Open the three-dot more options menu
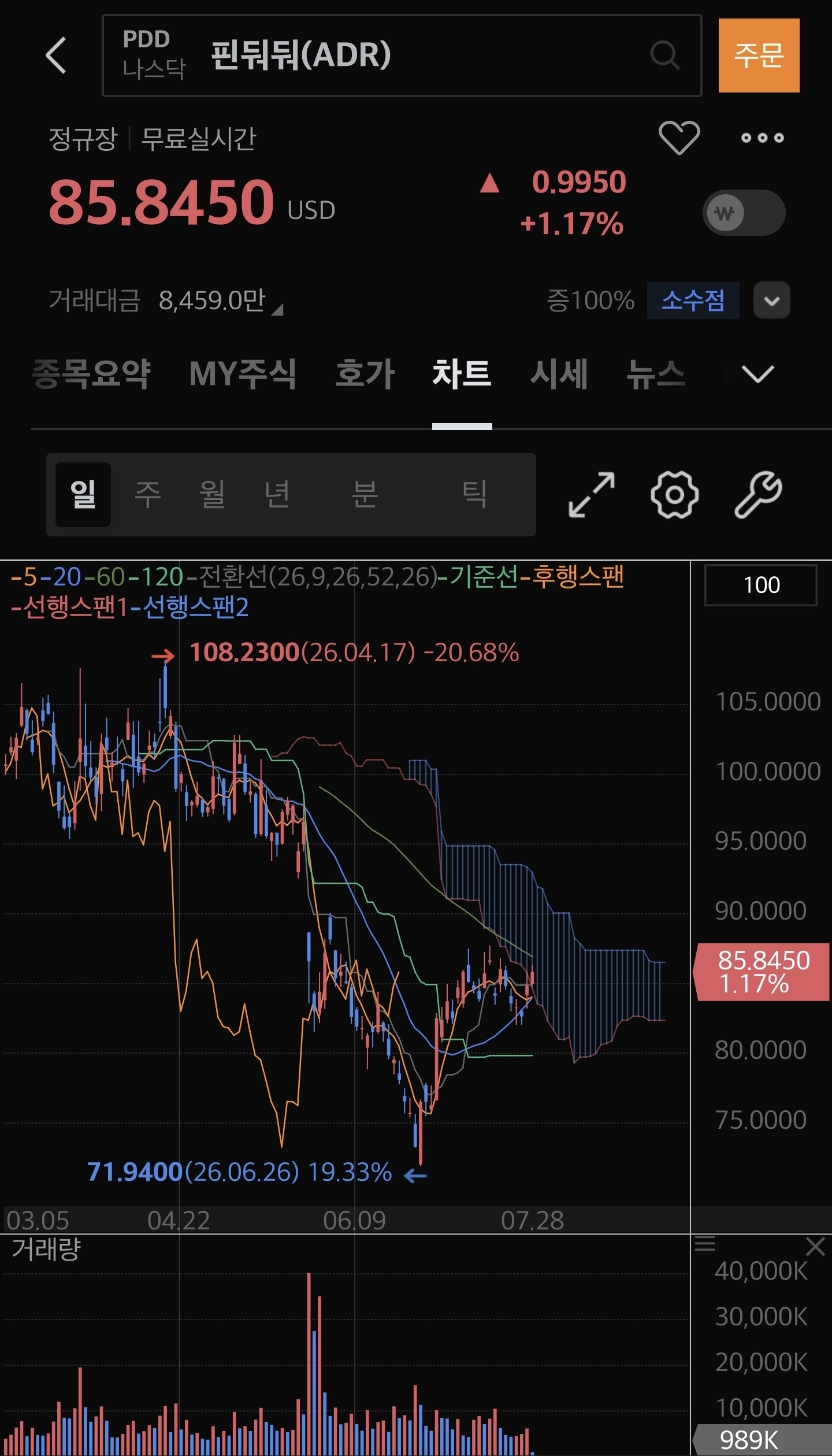The height and width of the screenshot is (1456, 832). (763, 138)
